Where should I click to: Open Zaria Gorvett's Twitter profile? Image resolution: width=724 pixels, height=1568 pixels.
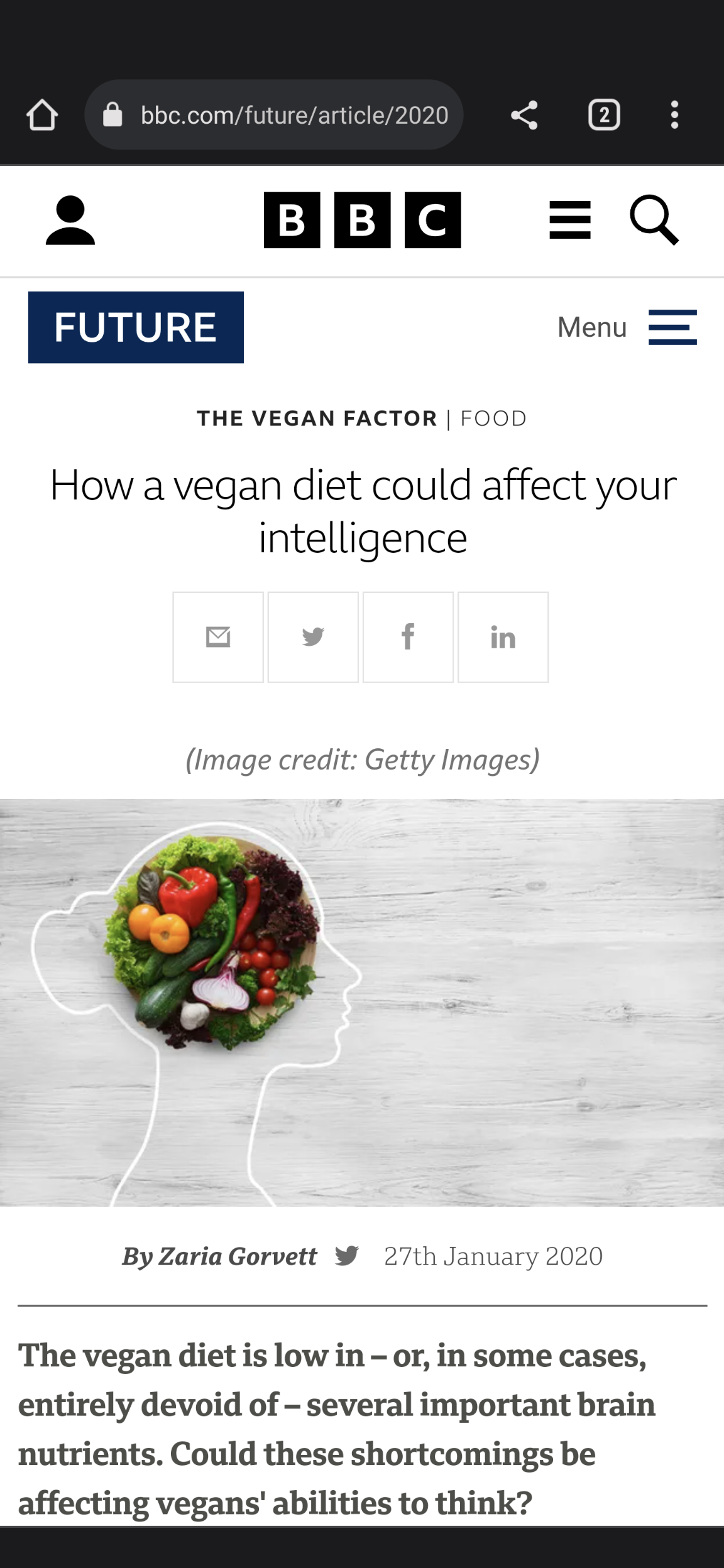point(346,1256)
